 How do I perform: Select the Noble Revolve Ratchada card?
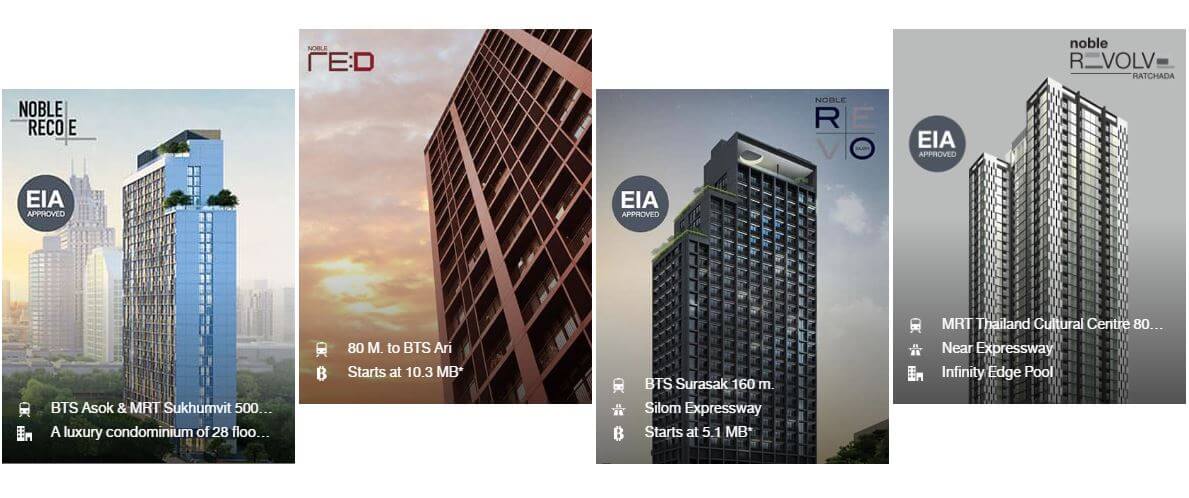pos(1037,216)
